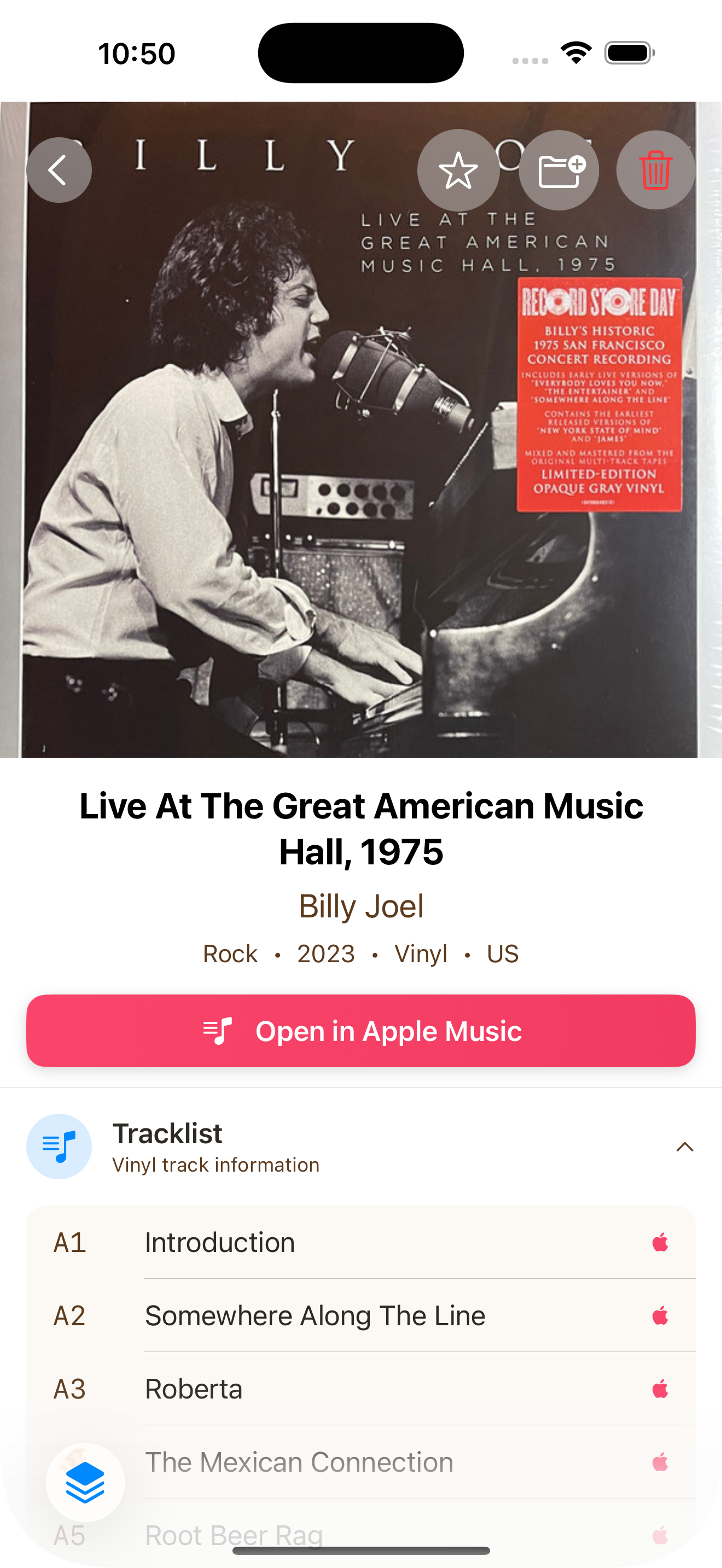Collapse the Tracklist section
The height and width of the screenshot is (1568, 722).
[684, 1147]
